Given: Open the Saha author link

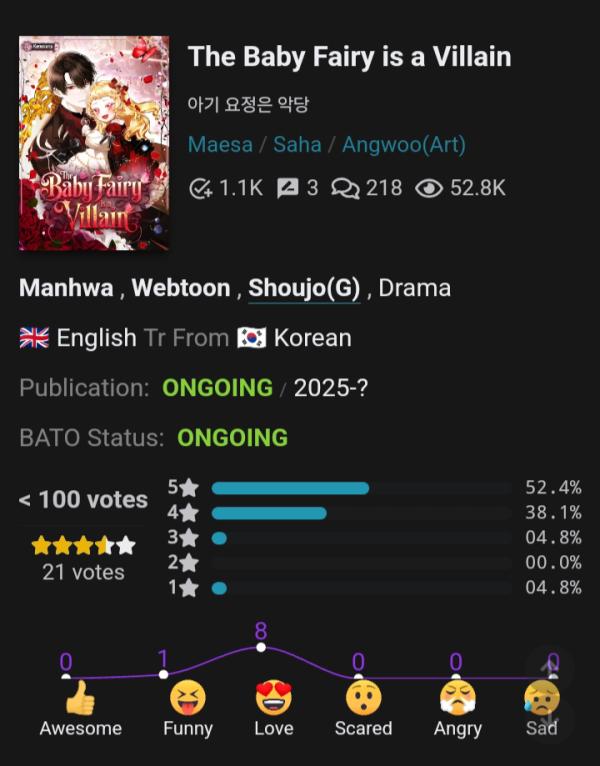Looking at the screenshot, I should coord(297,144).
